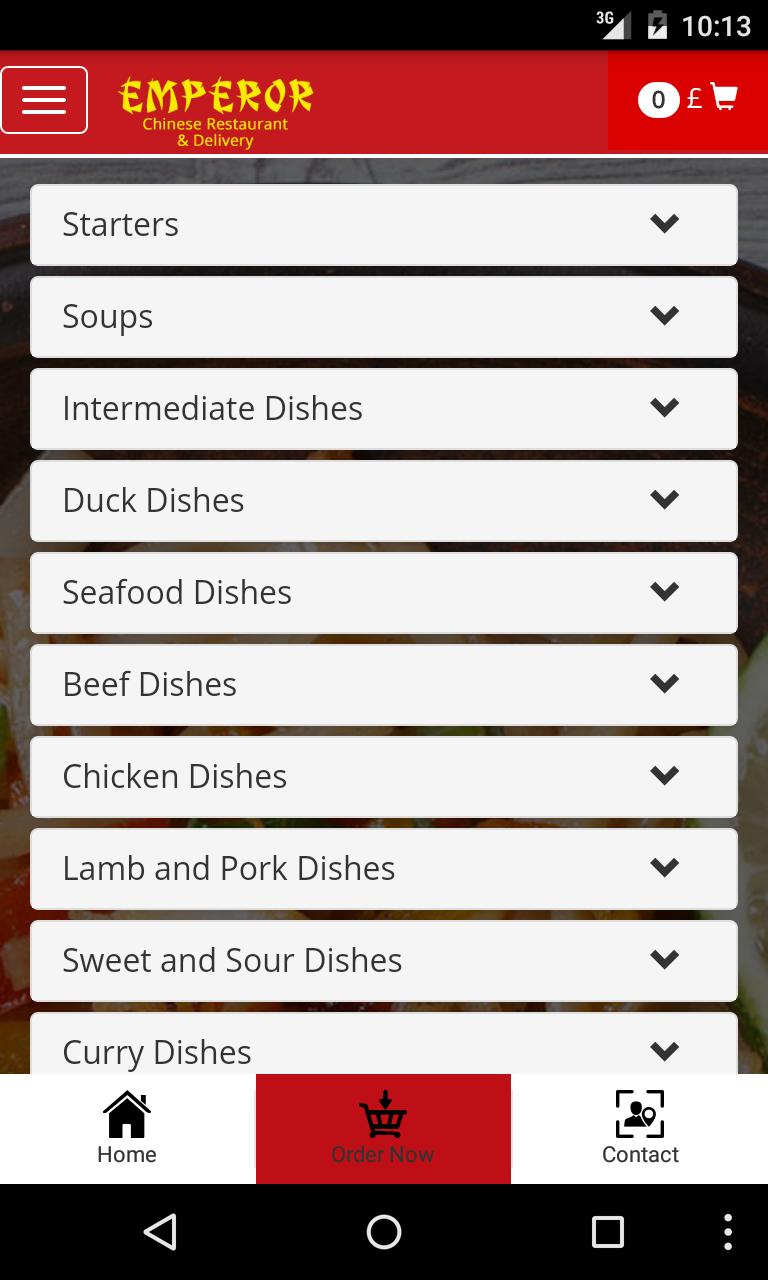Expand Duck Dishes menu
Image resolution: width=768 pixels, height=1280 pixels.
tap(384, 501)
